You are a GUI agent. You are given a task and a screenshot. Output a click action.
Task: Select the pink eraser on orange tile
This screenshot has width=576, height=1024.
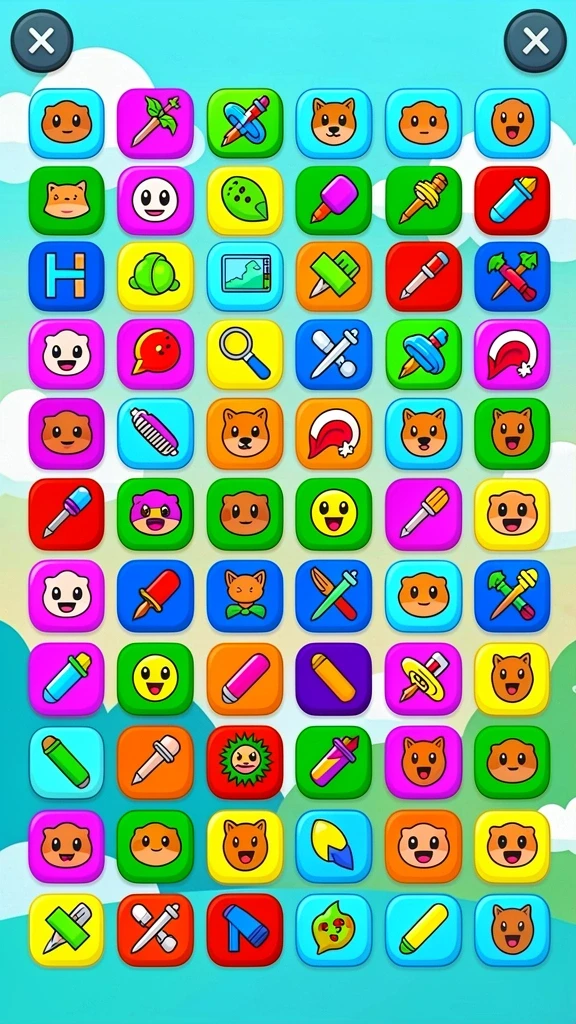click(245, 679)
